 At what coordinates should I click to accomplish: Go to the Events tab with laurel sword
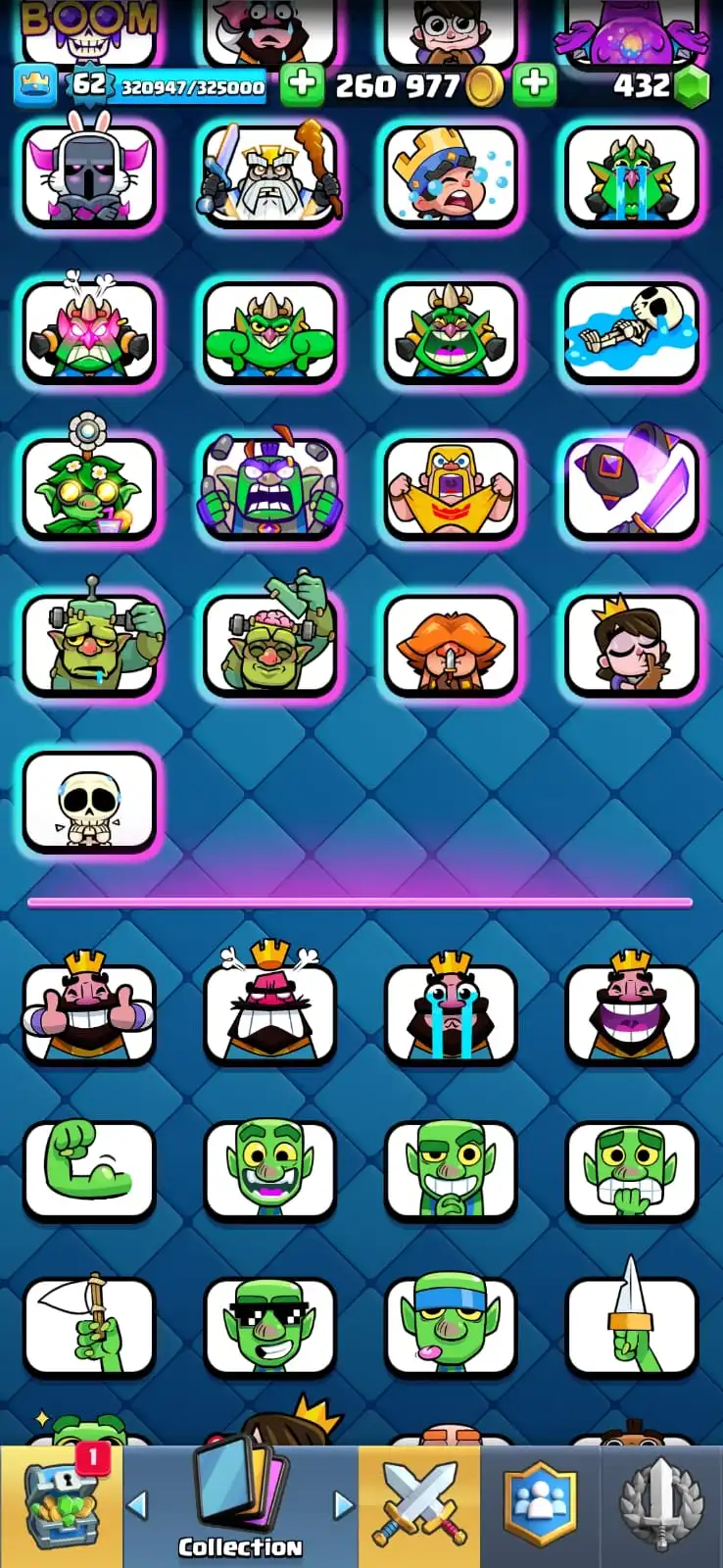point(662,1507)
